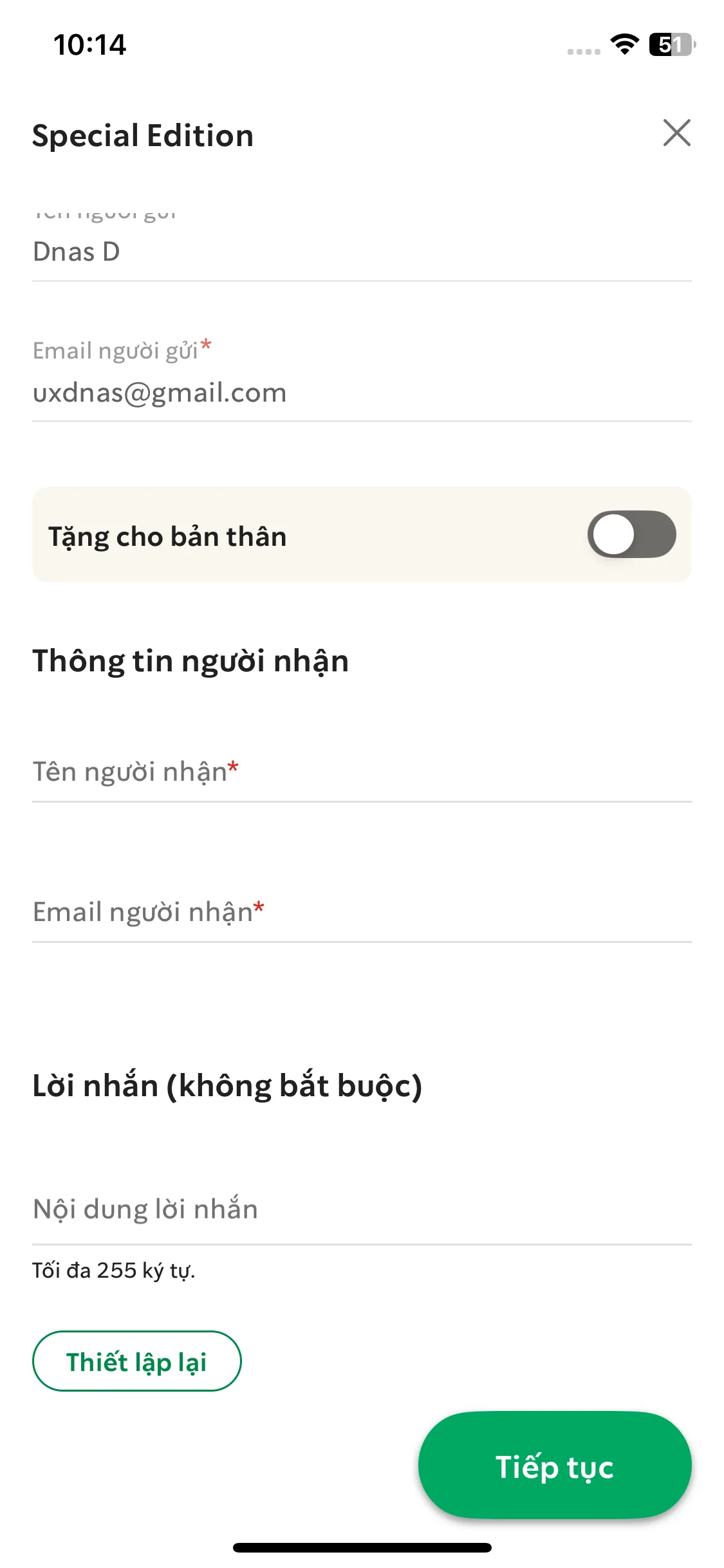This screenshot has width=724, height=1568.
Task: Tap the Thiết lập lại reset button
Action: click(x=136, y=1361)
